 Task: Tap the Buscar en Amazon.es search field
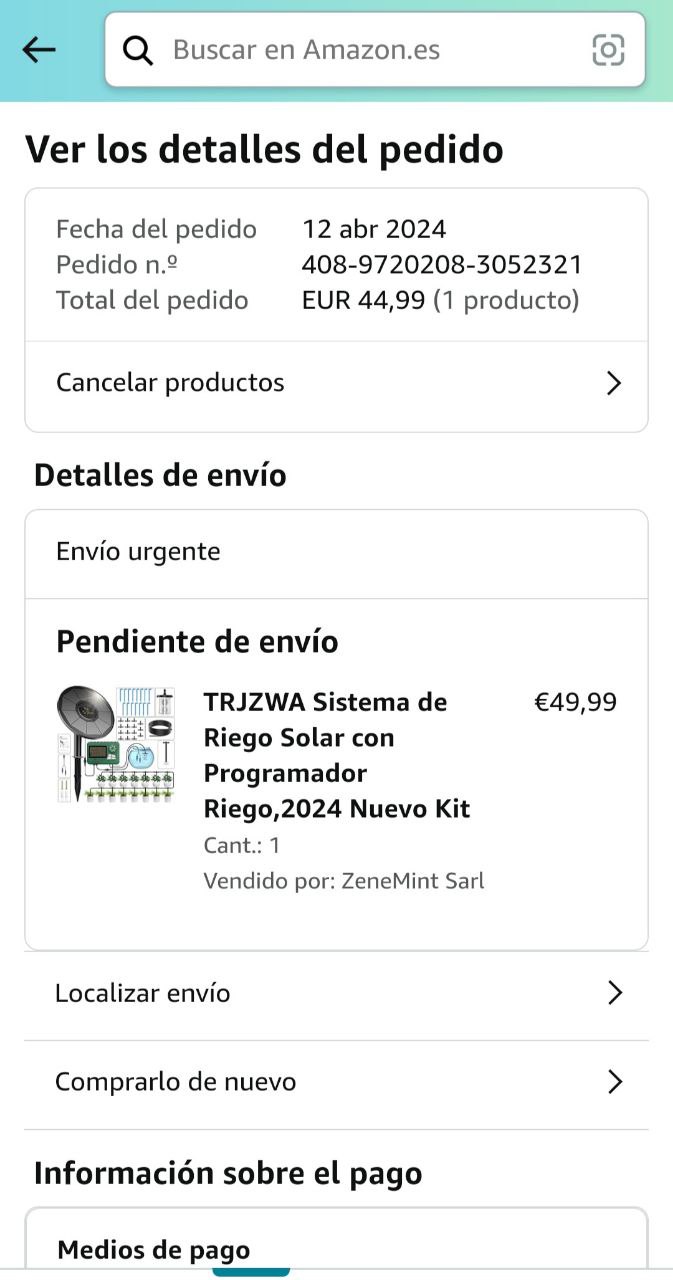coord(350,50)
